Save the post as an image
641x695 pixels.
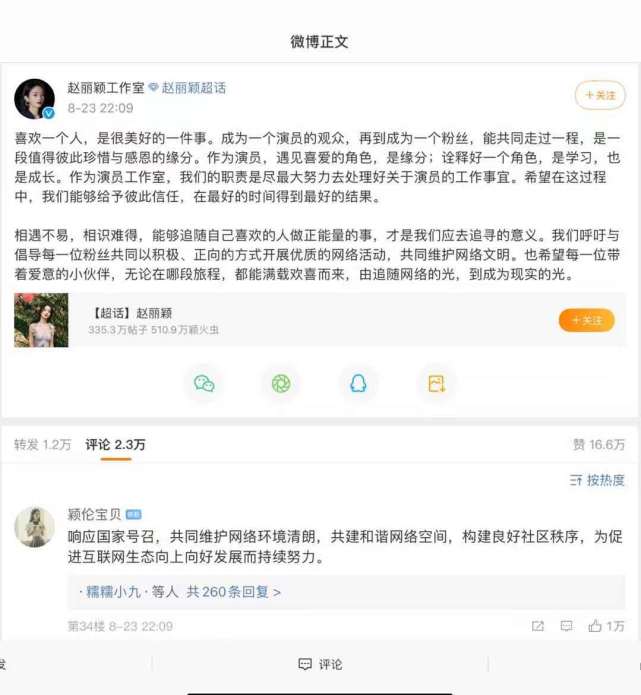pyautogui.click(x=436, y=384)
